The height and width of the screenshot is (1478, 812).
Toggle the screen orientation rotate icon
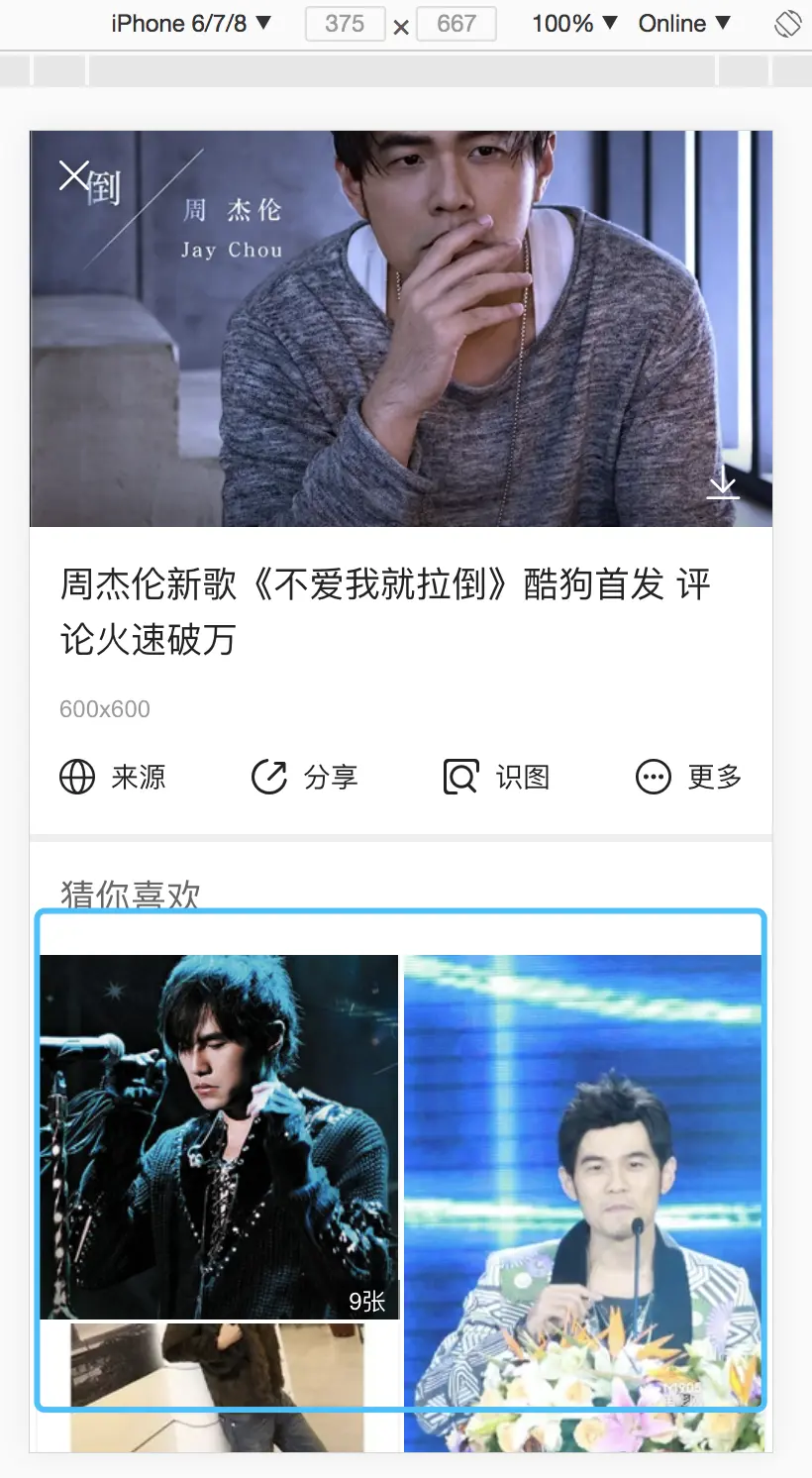tap(787, 24)
